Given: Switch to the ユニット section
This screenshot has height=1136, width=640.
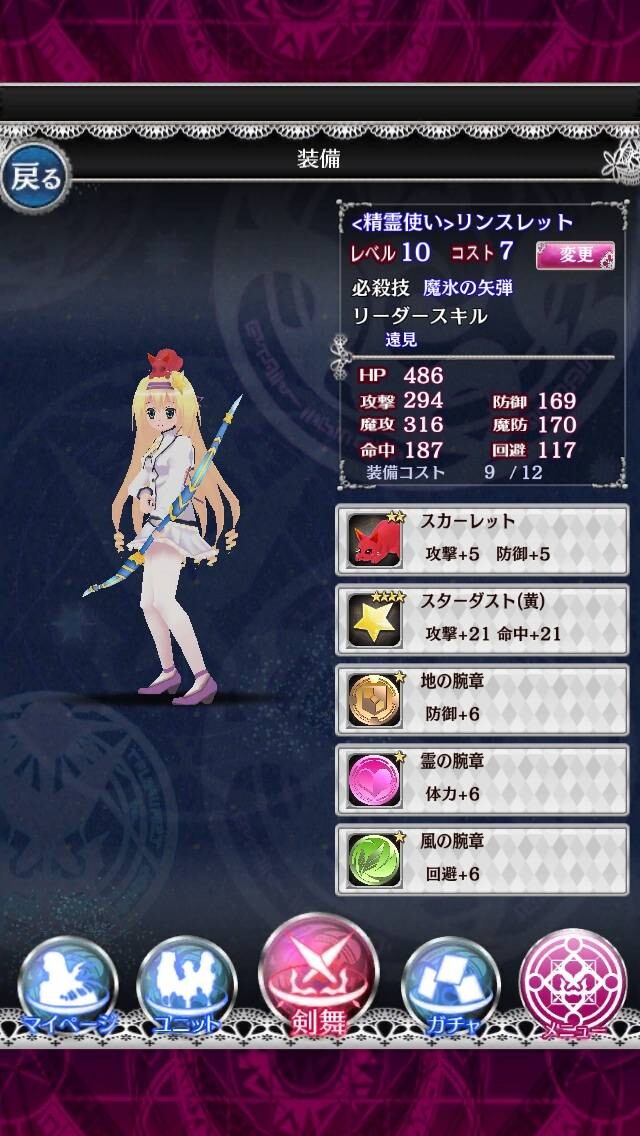Looking at the screenshot, I should tap(186, 988).
